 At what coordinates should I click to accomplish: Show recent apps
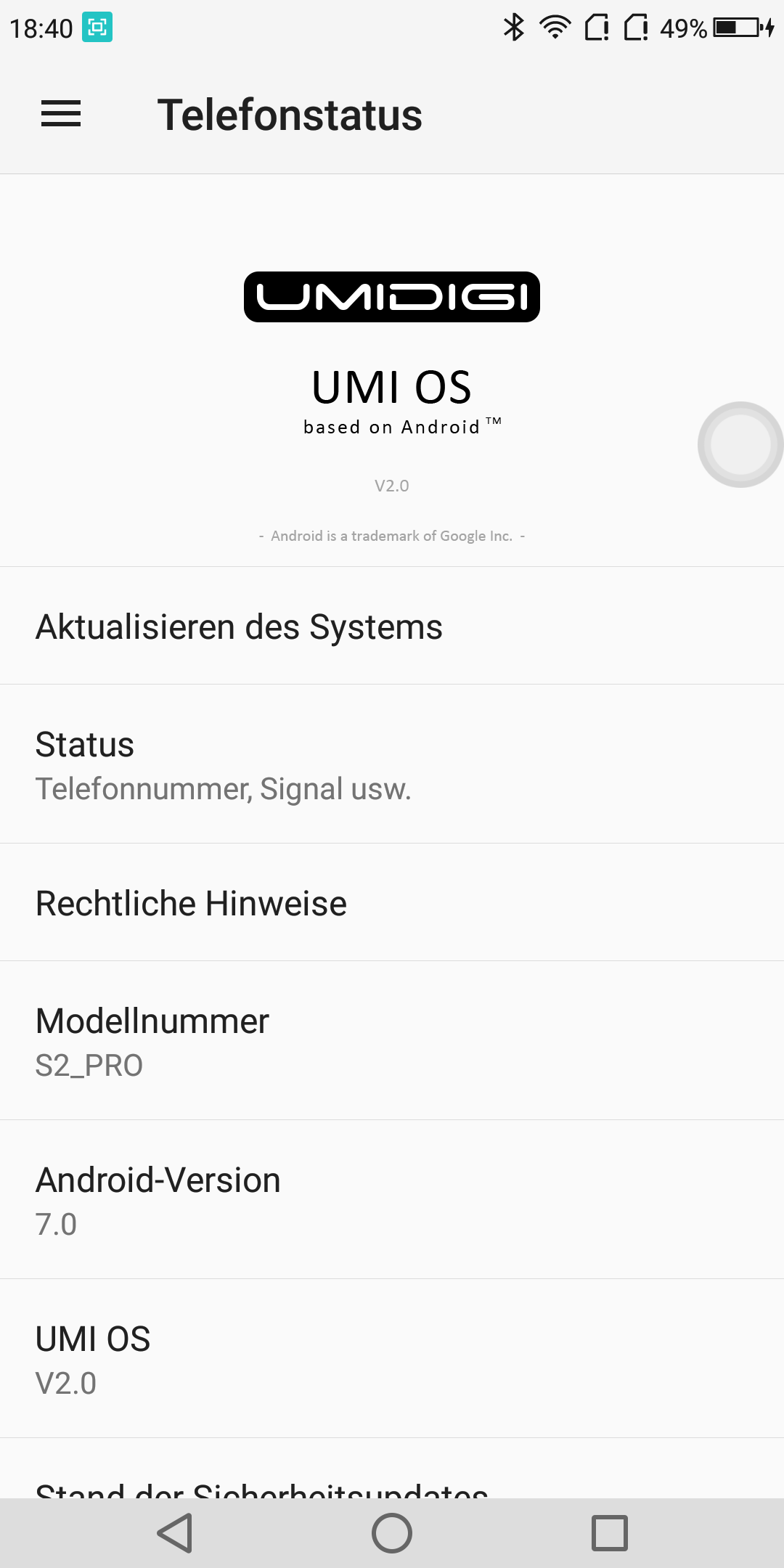pos(609,1532)
